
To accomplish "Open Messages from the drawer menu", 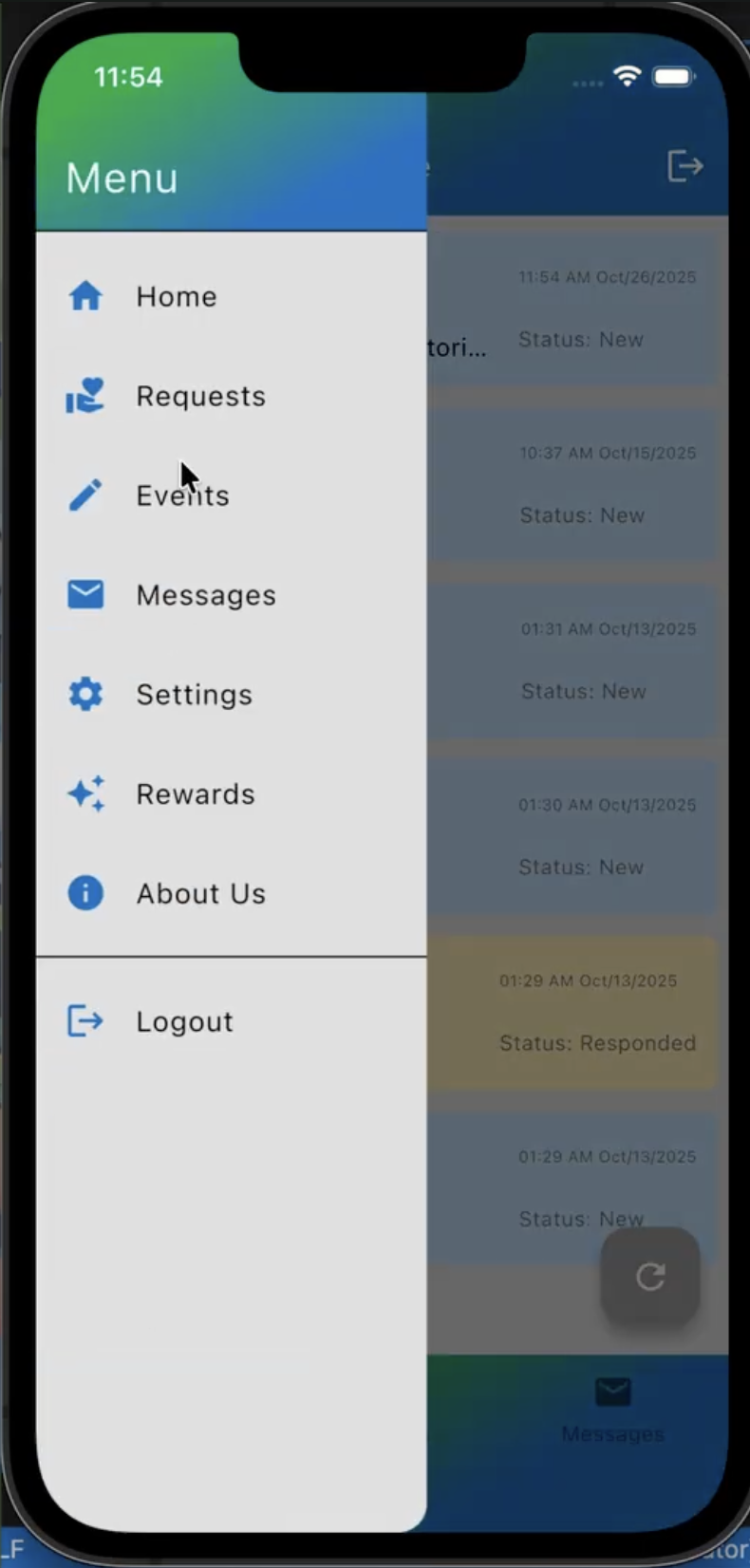I will [206, 595].
